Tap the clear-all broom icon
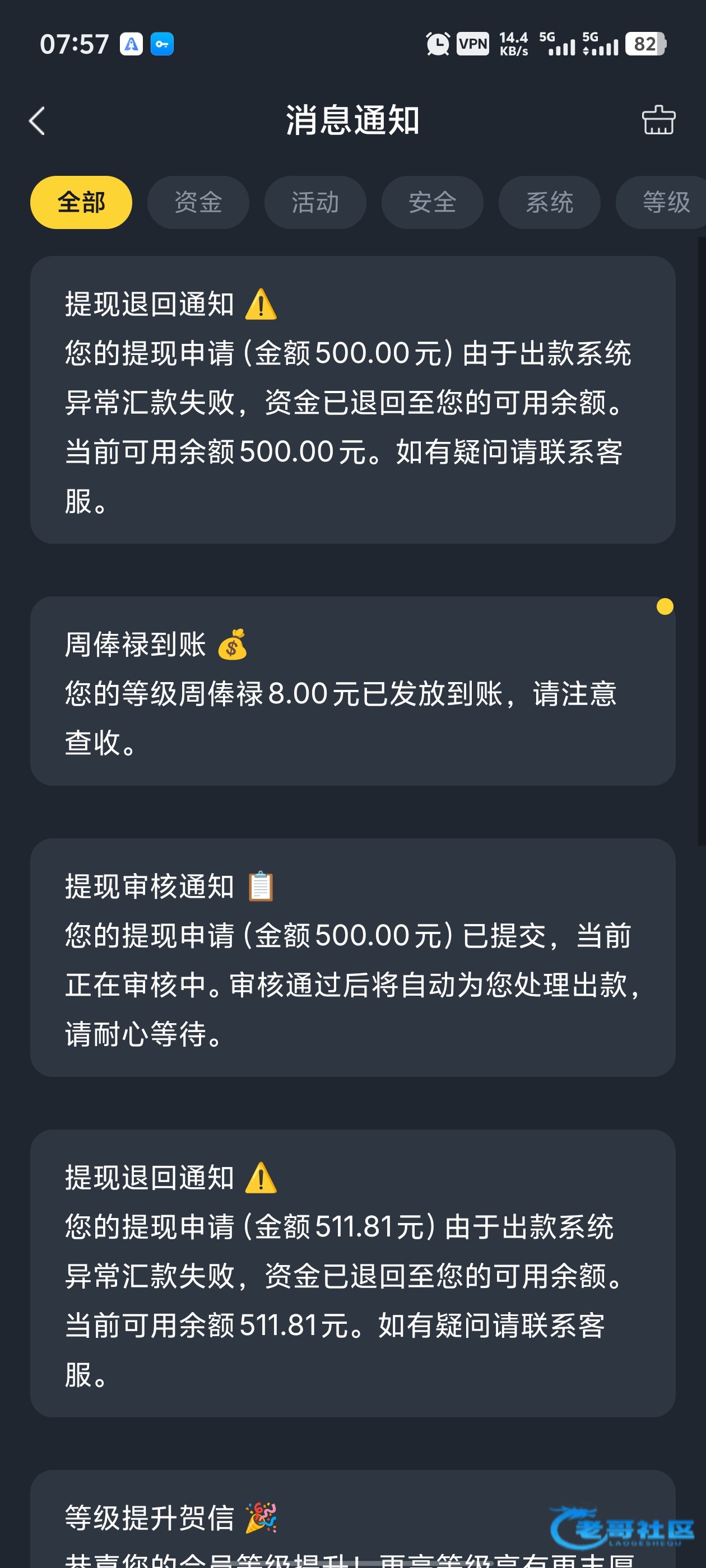 click(658, 120)
